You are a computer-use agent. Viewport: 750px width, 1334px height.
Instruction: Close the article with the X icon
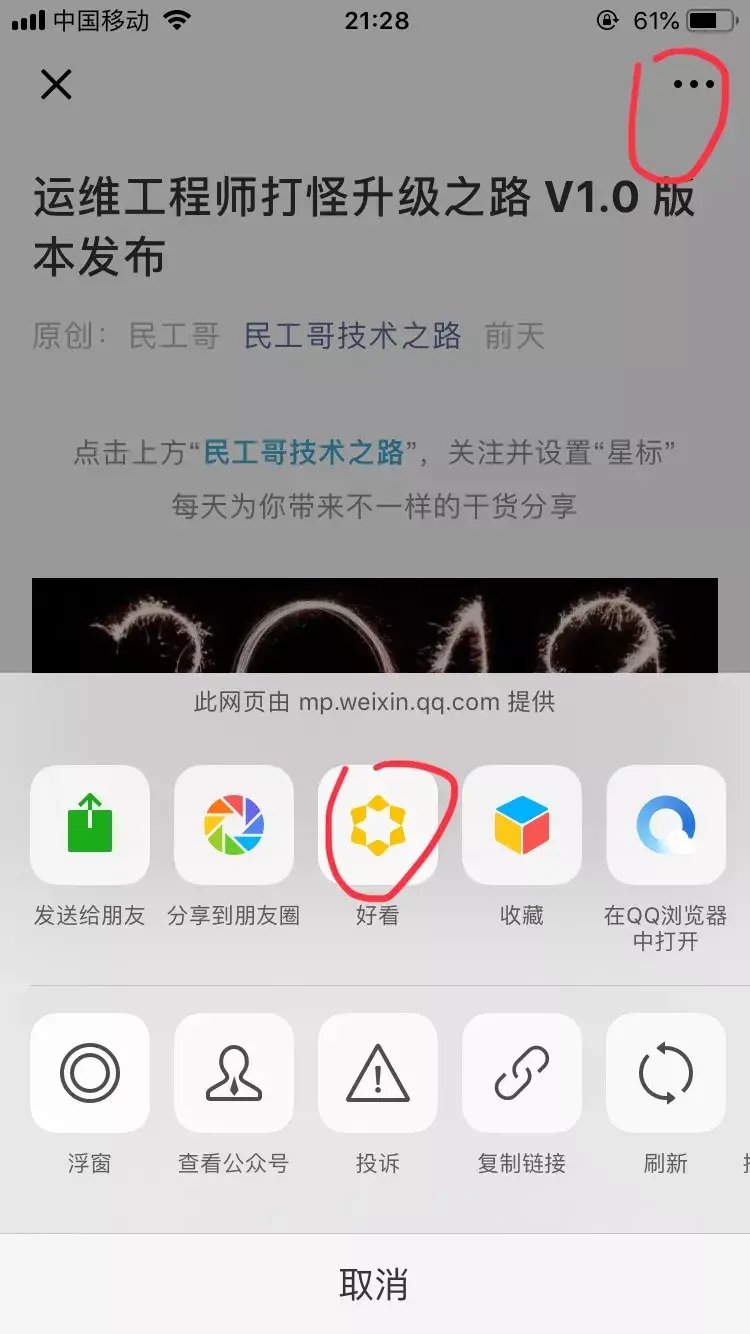[x=56, y=84]
